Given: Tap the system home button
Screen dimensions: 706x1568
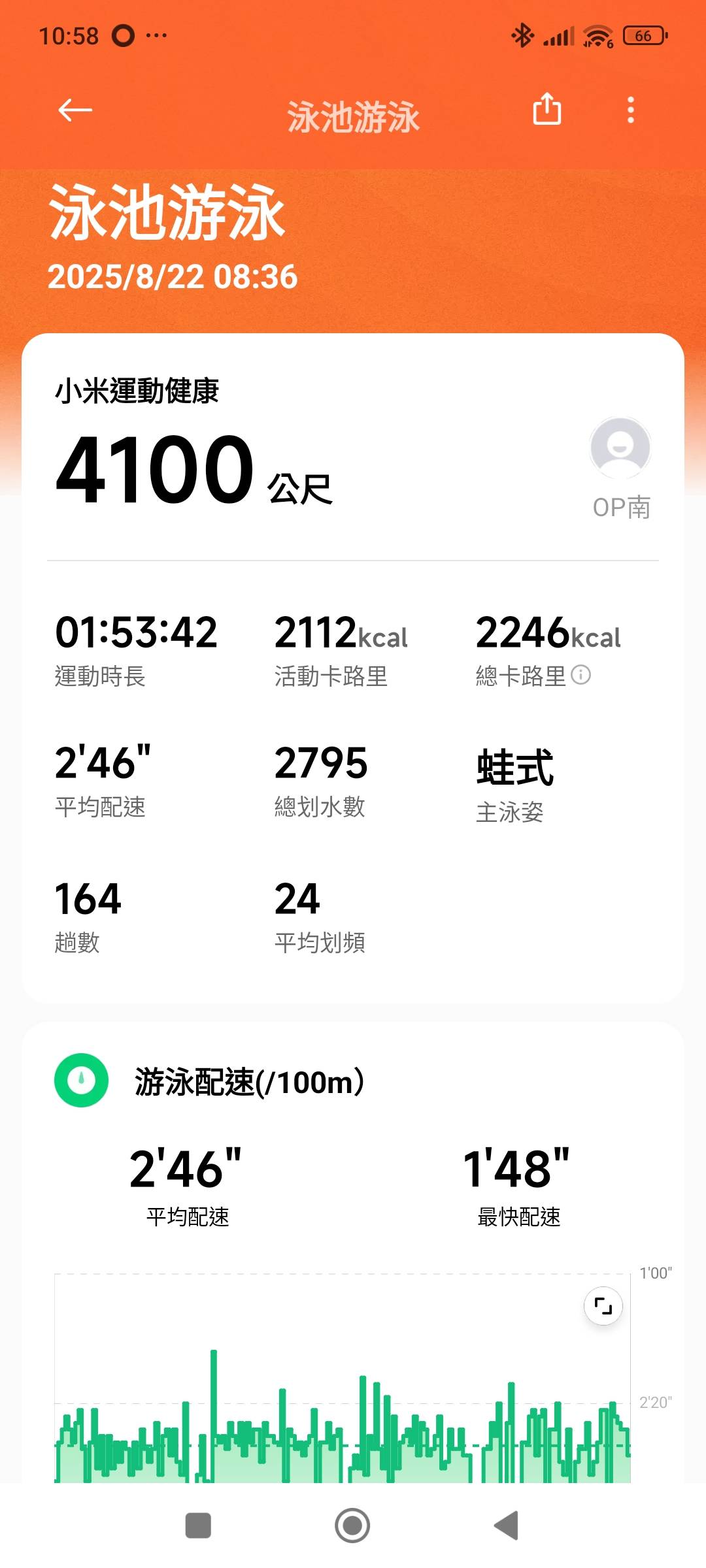Looking at the screenshot, I should point(352,1526).
